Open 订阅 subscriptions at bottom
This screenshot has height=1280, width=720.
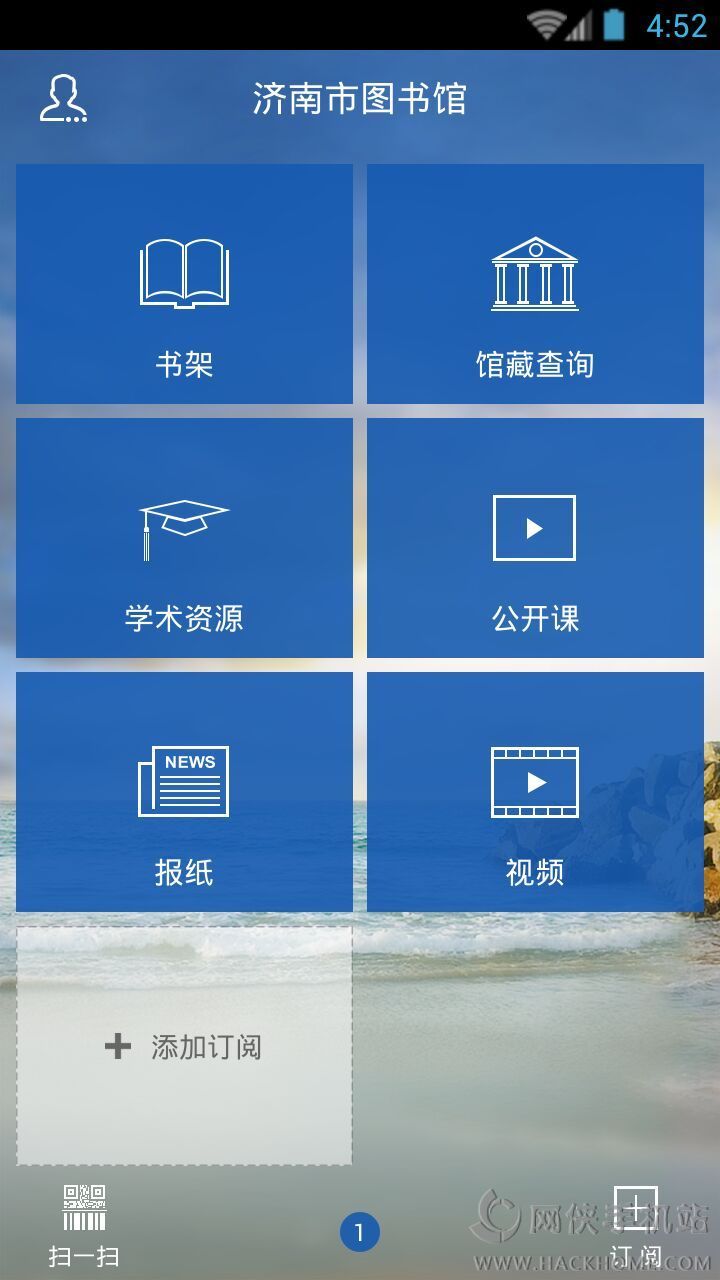pyautogui.click(x=636, y=1225)
